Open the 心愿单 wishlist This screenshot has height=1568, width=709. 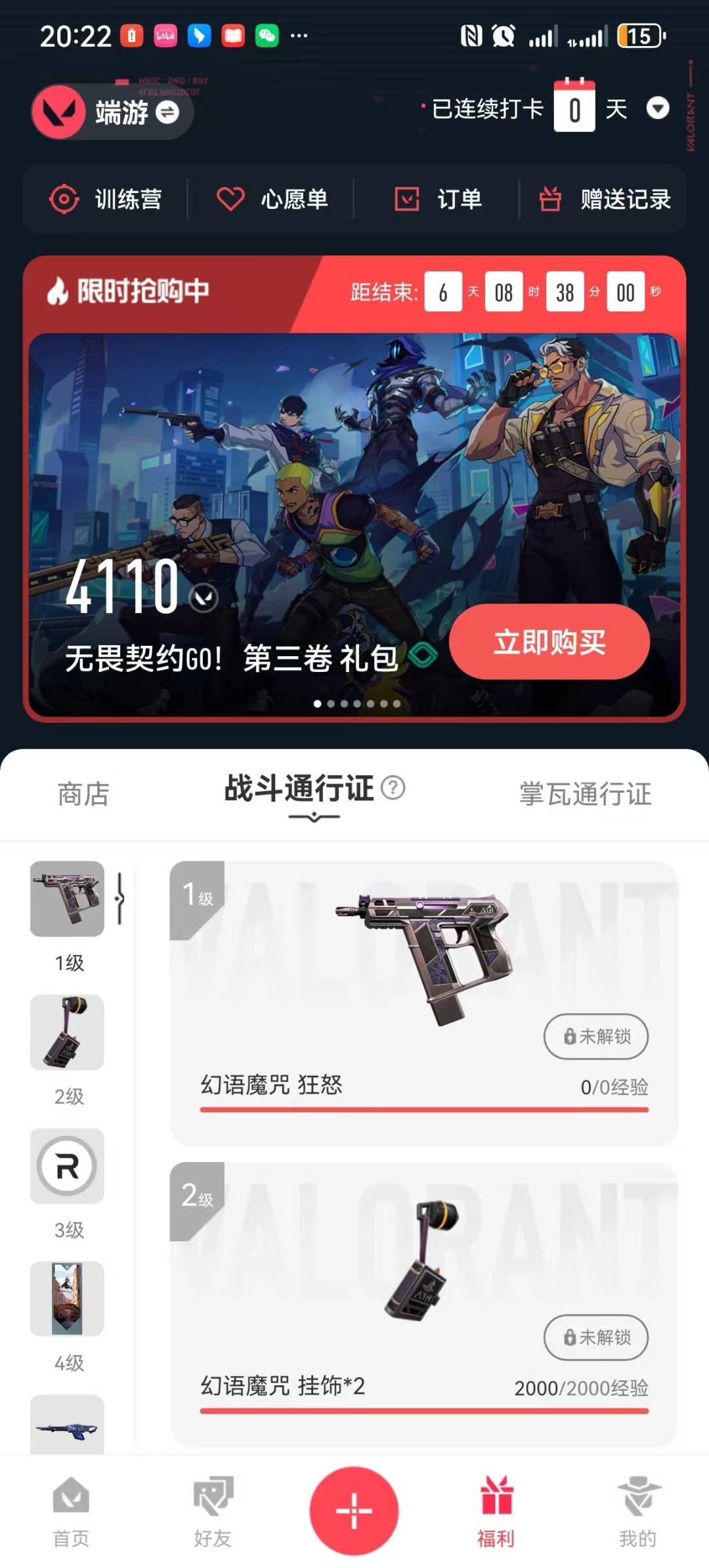point(272,199)
